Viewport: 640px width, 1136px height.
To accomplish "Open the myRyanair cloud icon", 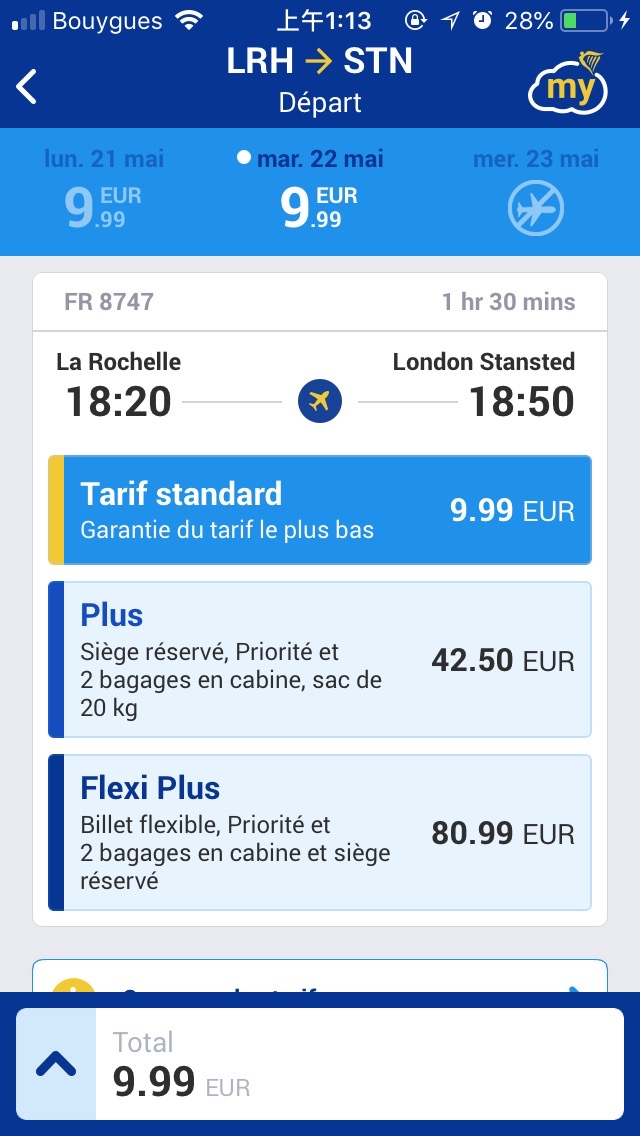I will [x=567, y=84].
